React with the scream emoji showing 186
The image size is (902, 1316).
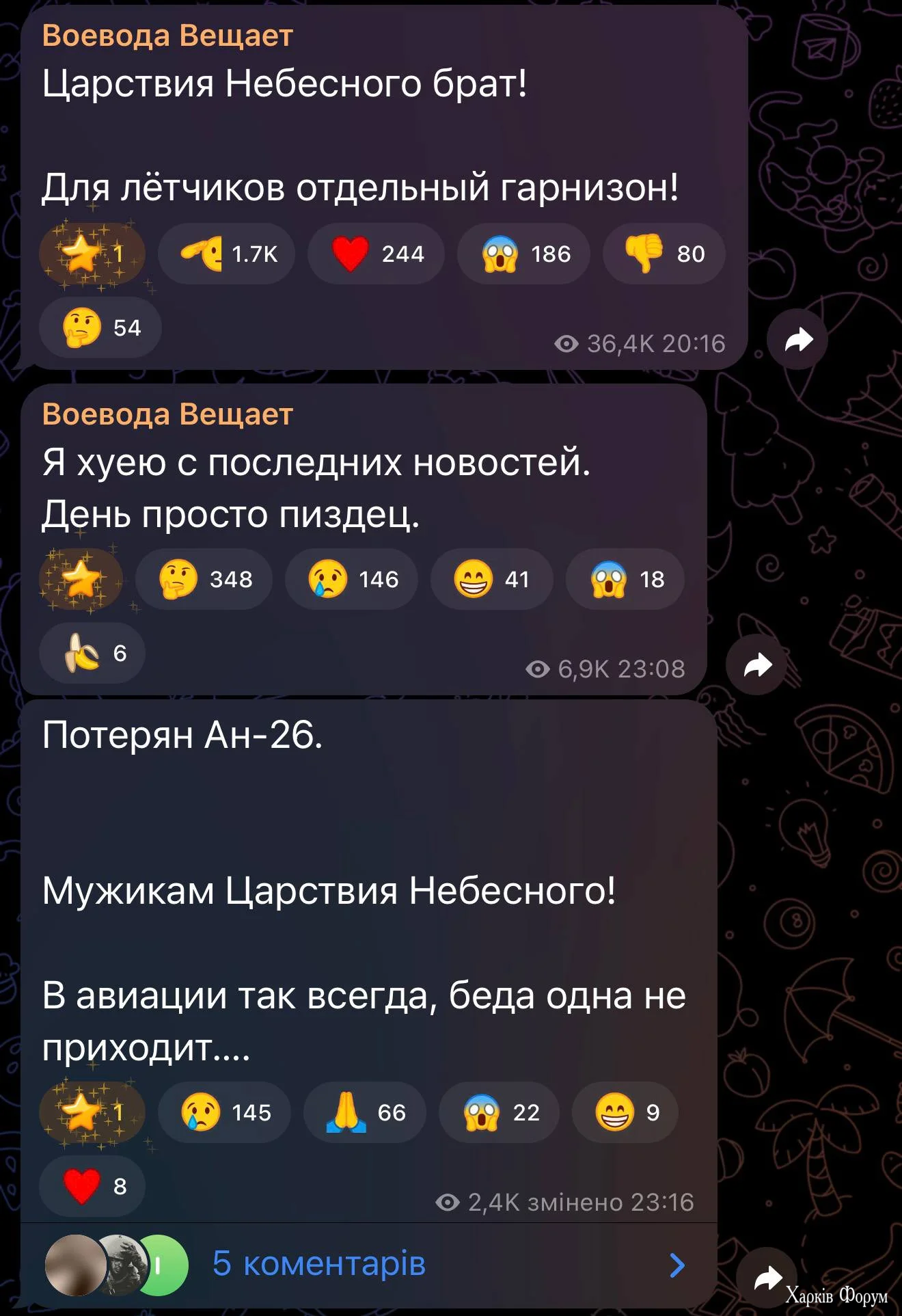tap(524, 254)
